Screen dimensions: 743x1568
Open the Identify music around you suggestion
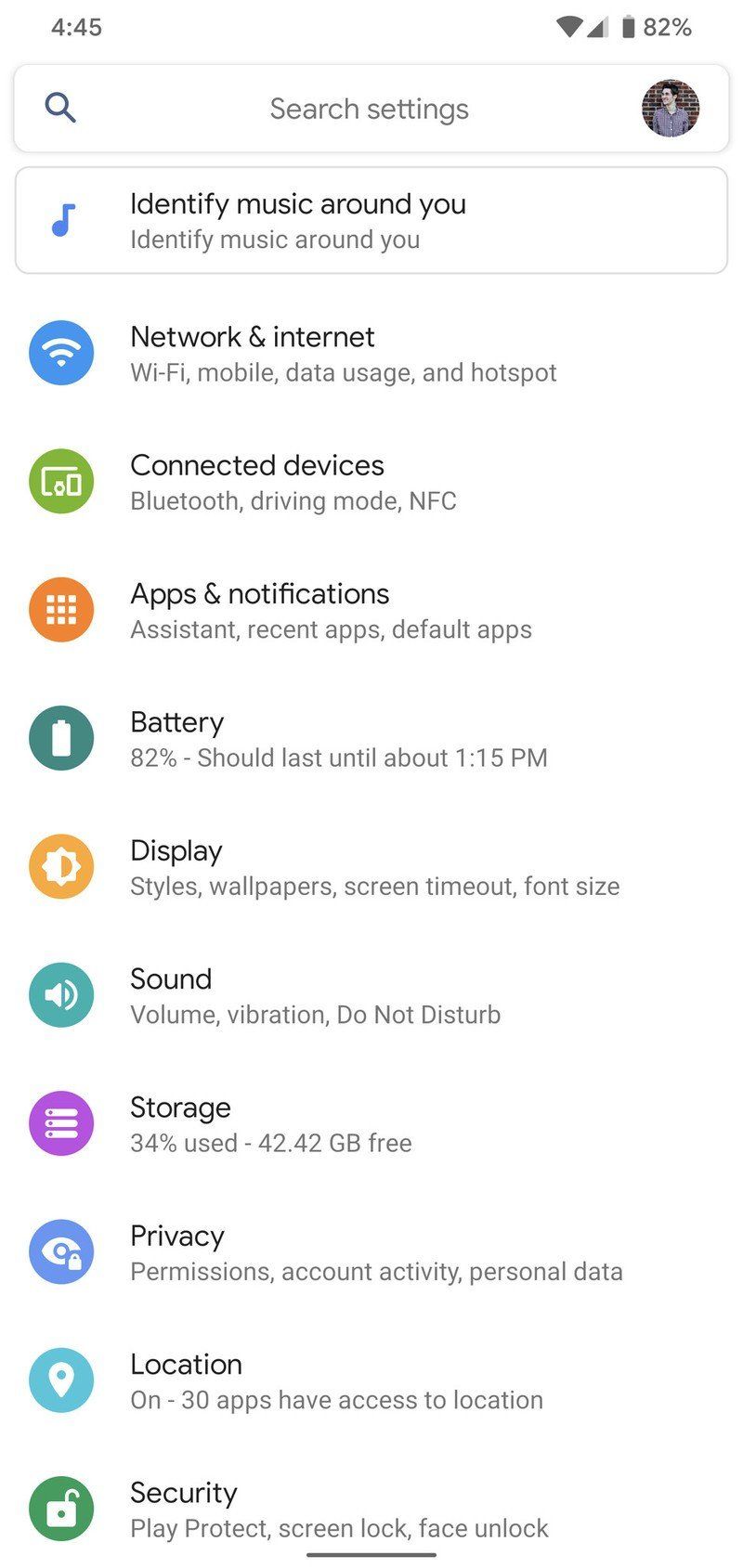(x=371, y=221)
